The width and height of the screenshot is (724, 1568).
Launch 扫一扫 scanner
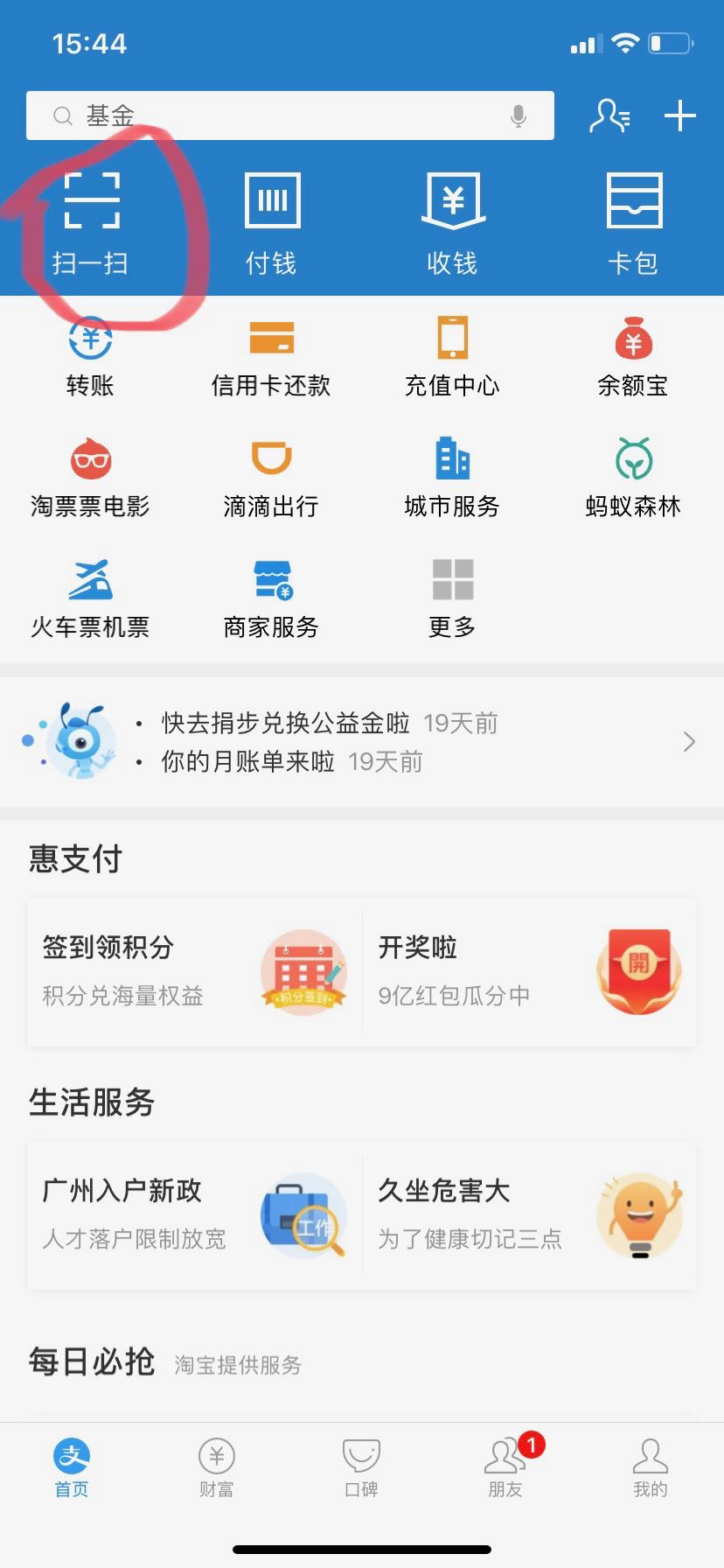(x=91, y=223)
